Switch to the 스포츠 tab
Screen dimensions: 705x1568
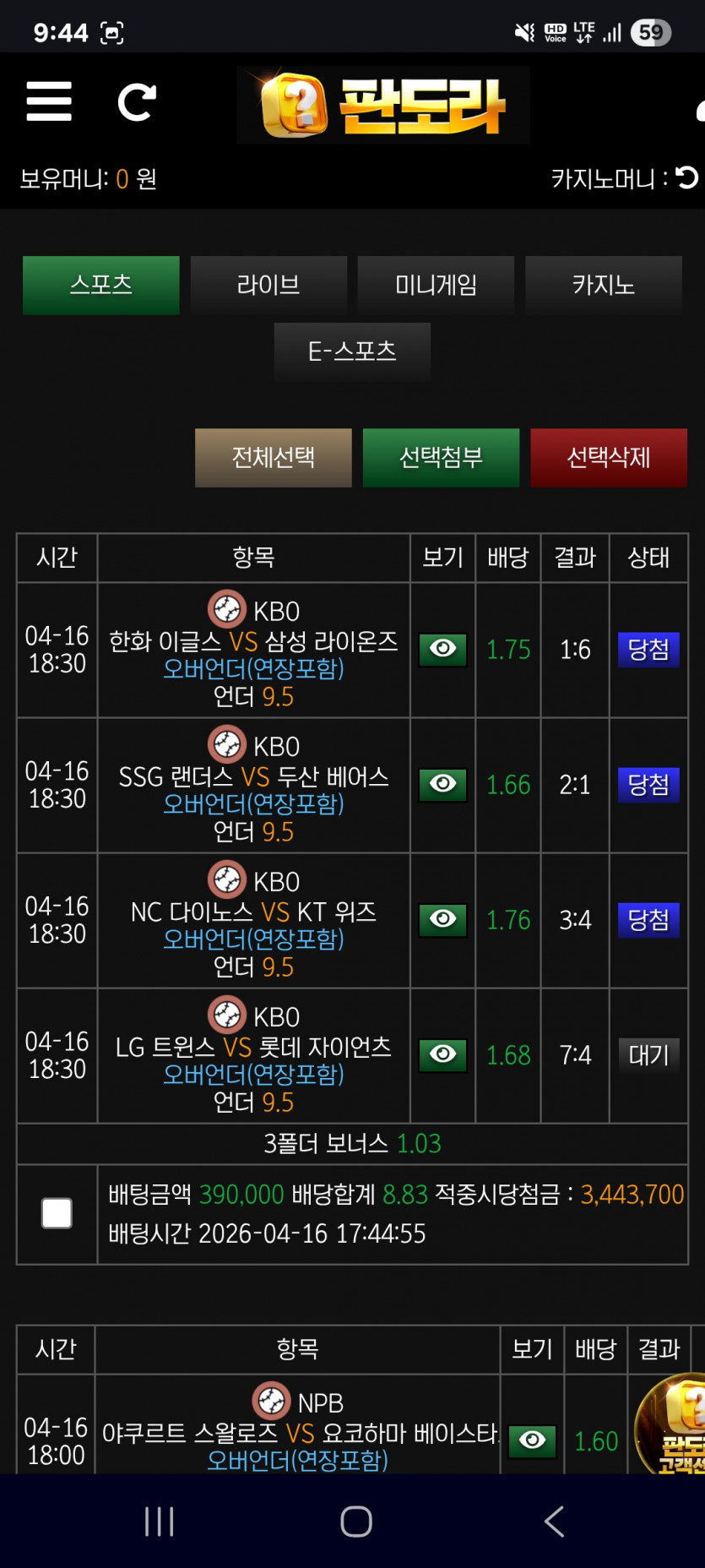point(101,286)
